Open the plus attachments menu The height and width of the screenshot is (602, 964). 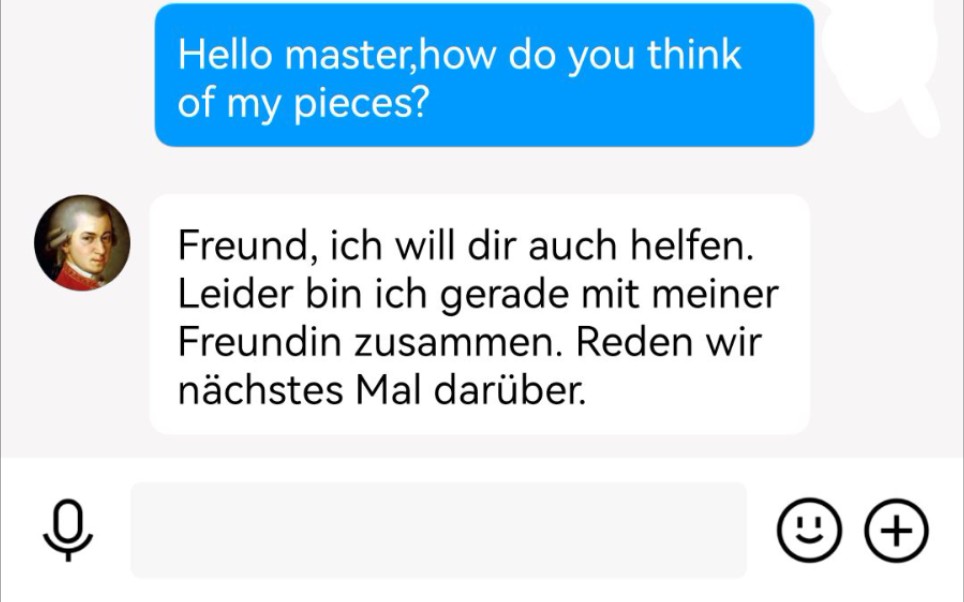coord(896,530)
